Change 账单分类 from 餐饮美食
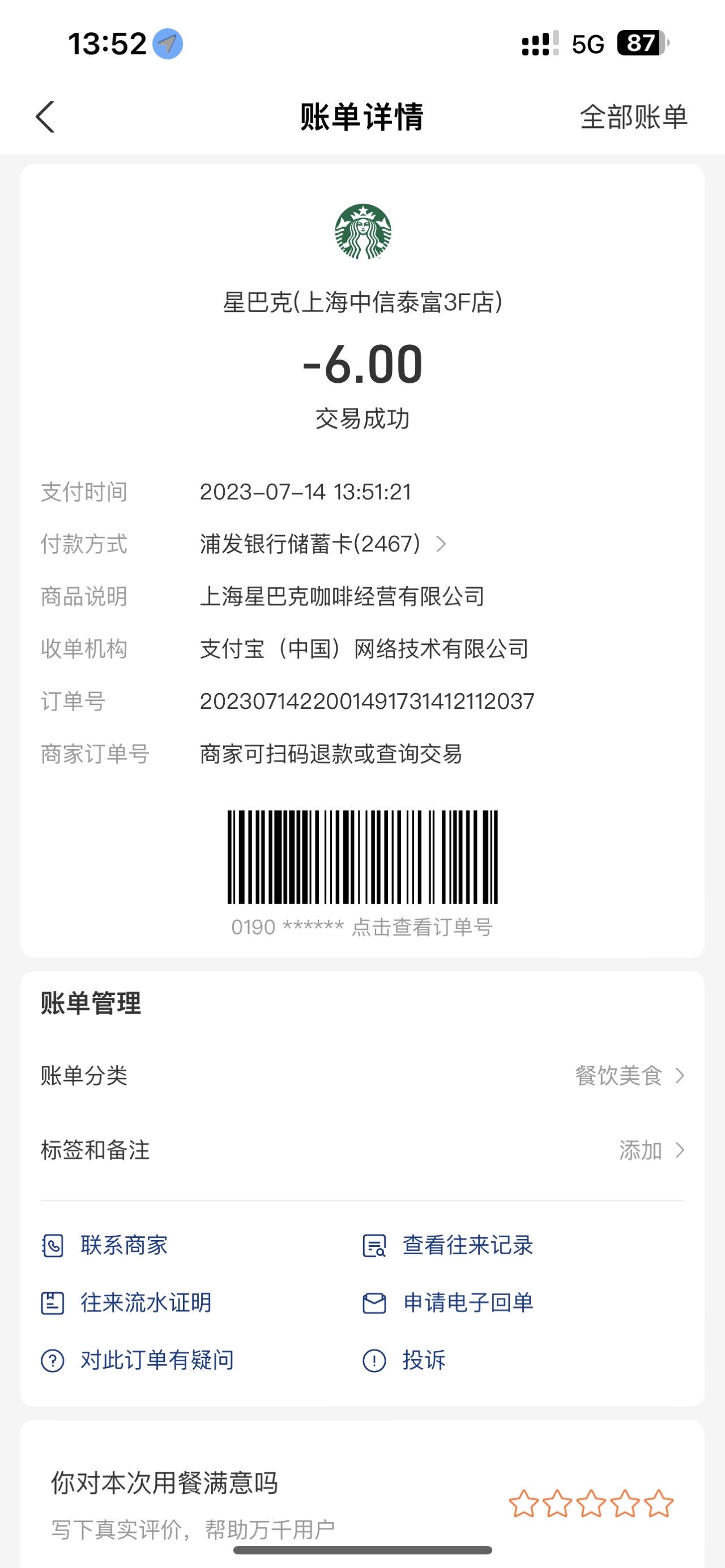725x1568 pixels. (x=362, y=1075)
